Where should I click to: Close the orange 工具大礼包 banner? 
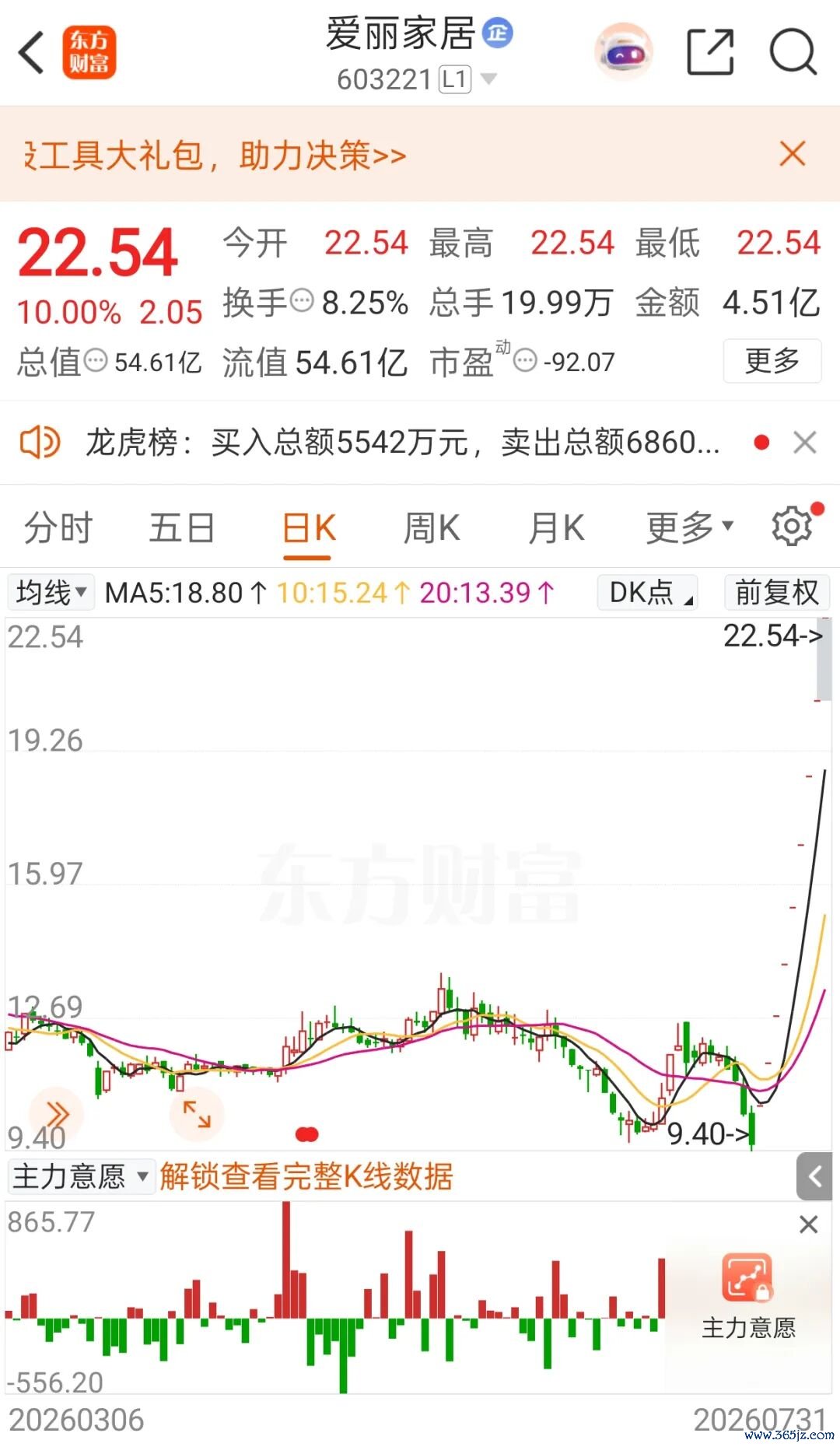(793, 154)
